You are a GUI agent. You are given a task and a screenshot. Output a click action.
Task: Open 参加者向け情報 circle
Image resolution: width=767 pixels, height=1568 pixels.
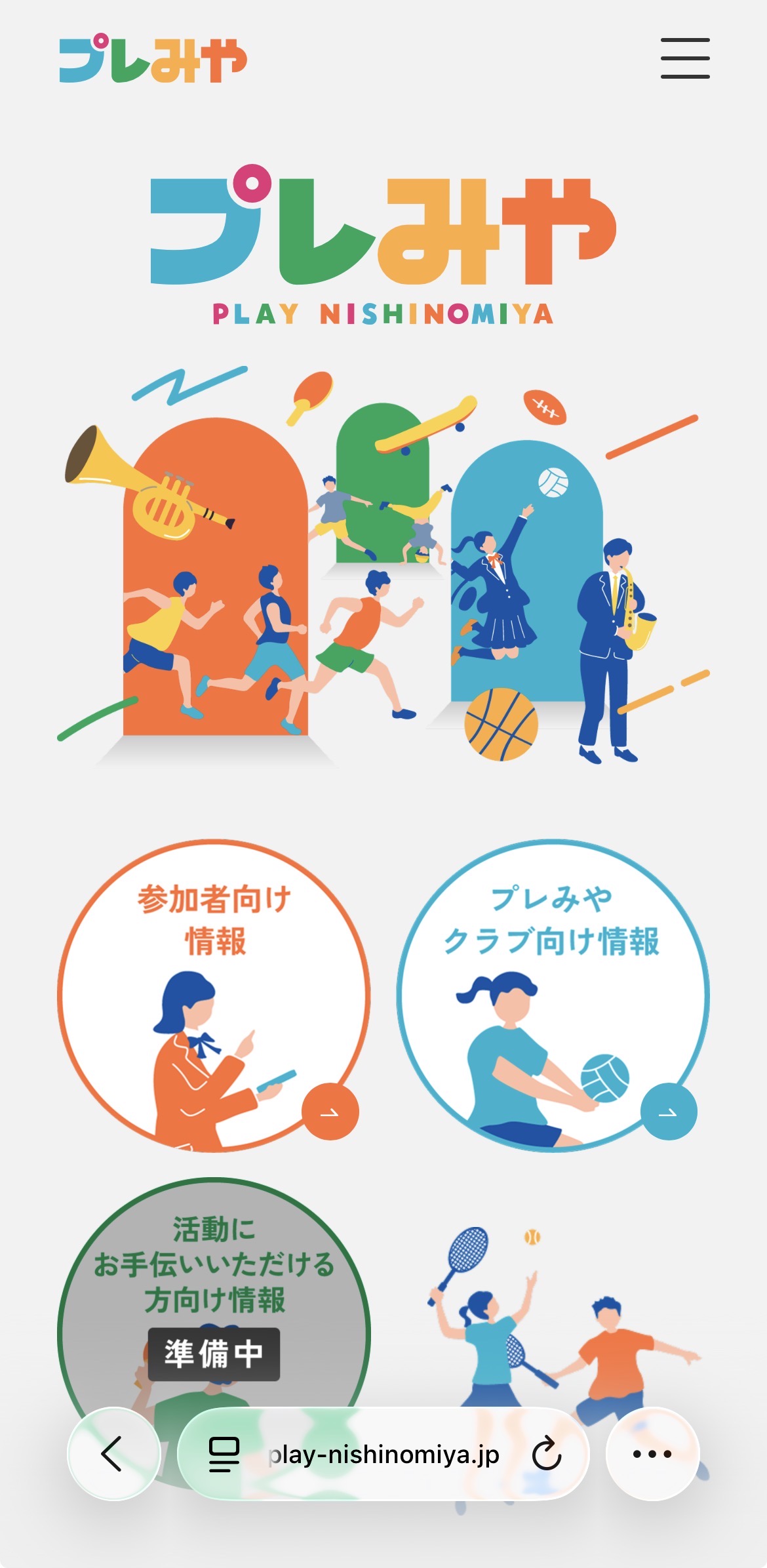tap(214, 995)
